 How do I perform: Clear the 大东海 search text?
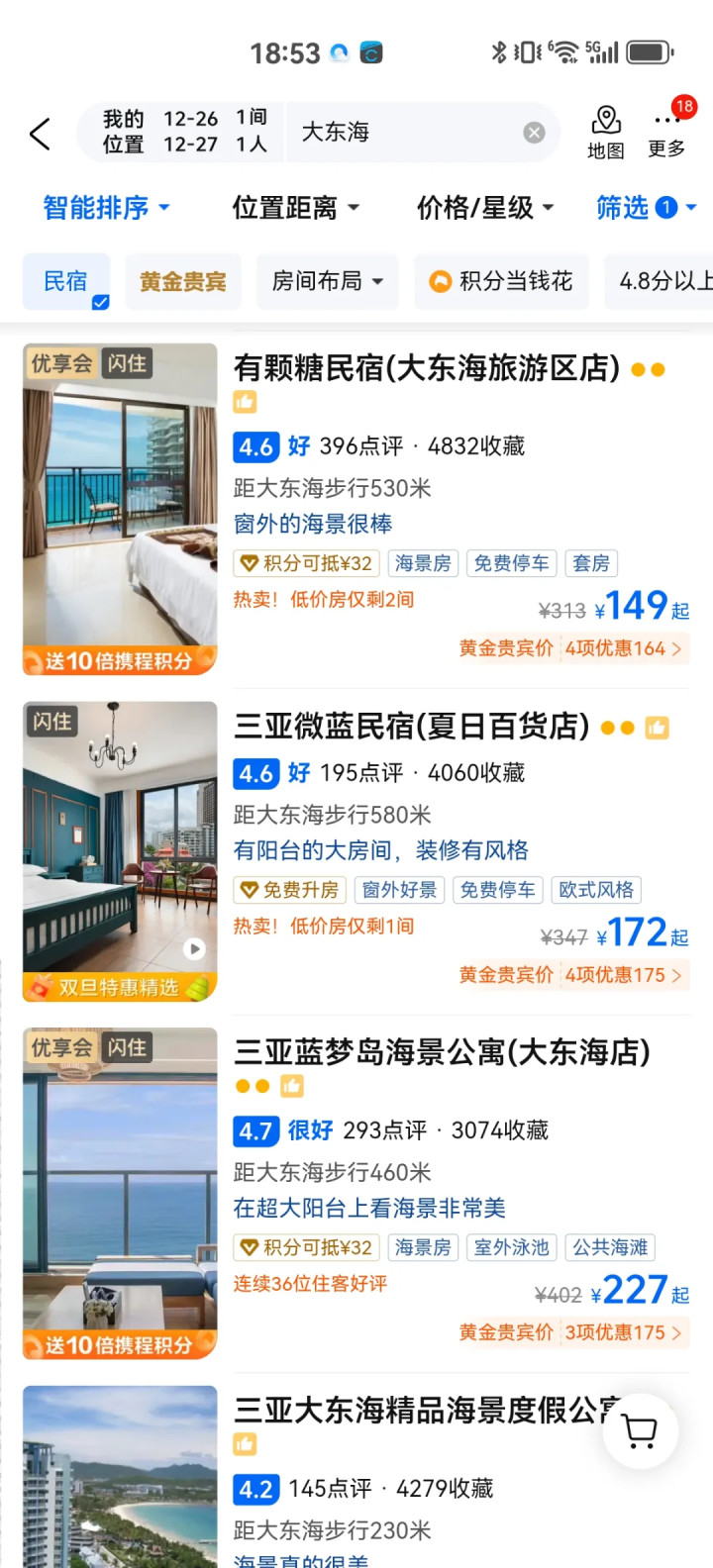(534, 133)
